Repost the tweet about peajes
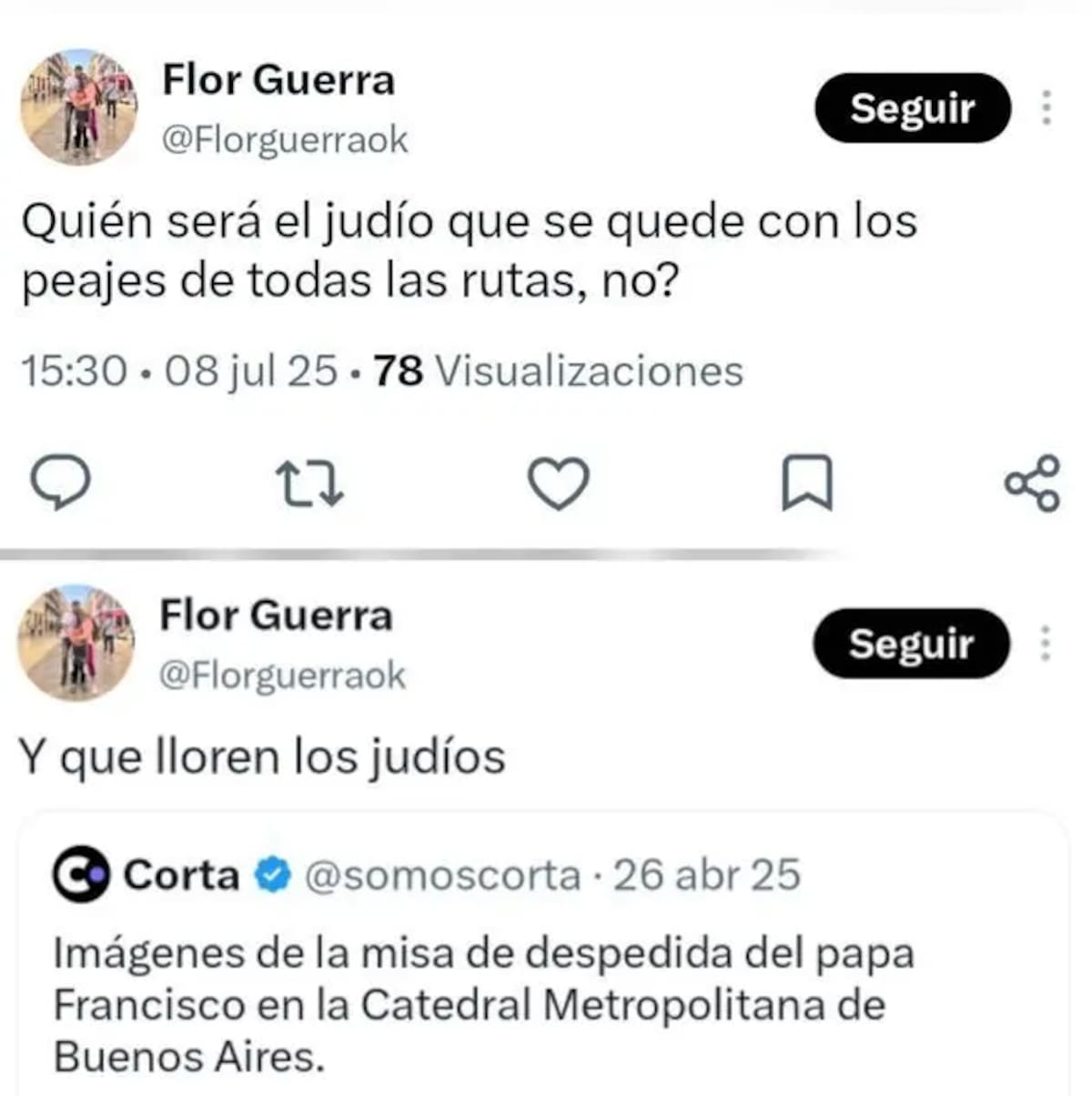 (309, 483)
